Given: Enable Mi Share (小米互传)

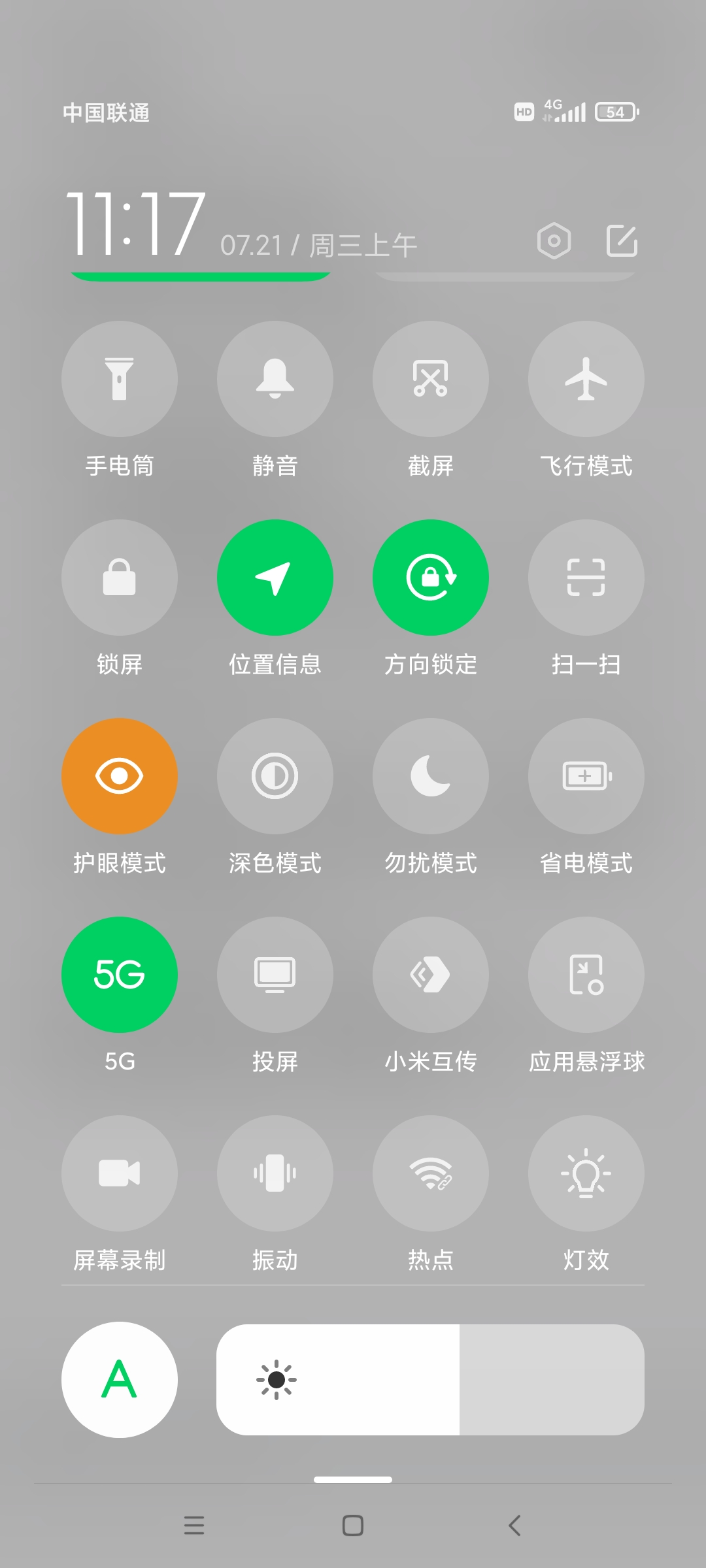Looking at the screenshot, I should point(431,975).
